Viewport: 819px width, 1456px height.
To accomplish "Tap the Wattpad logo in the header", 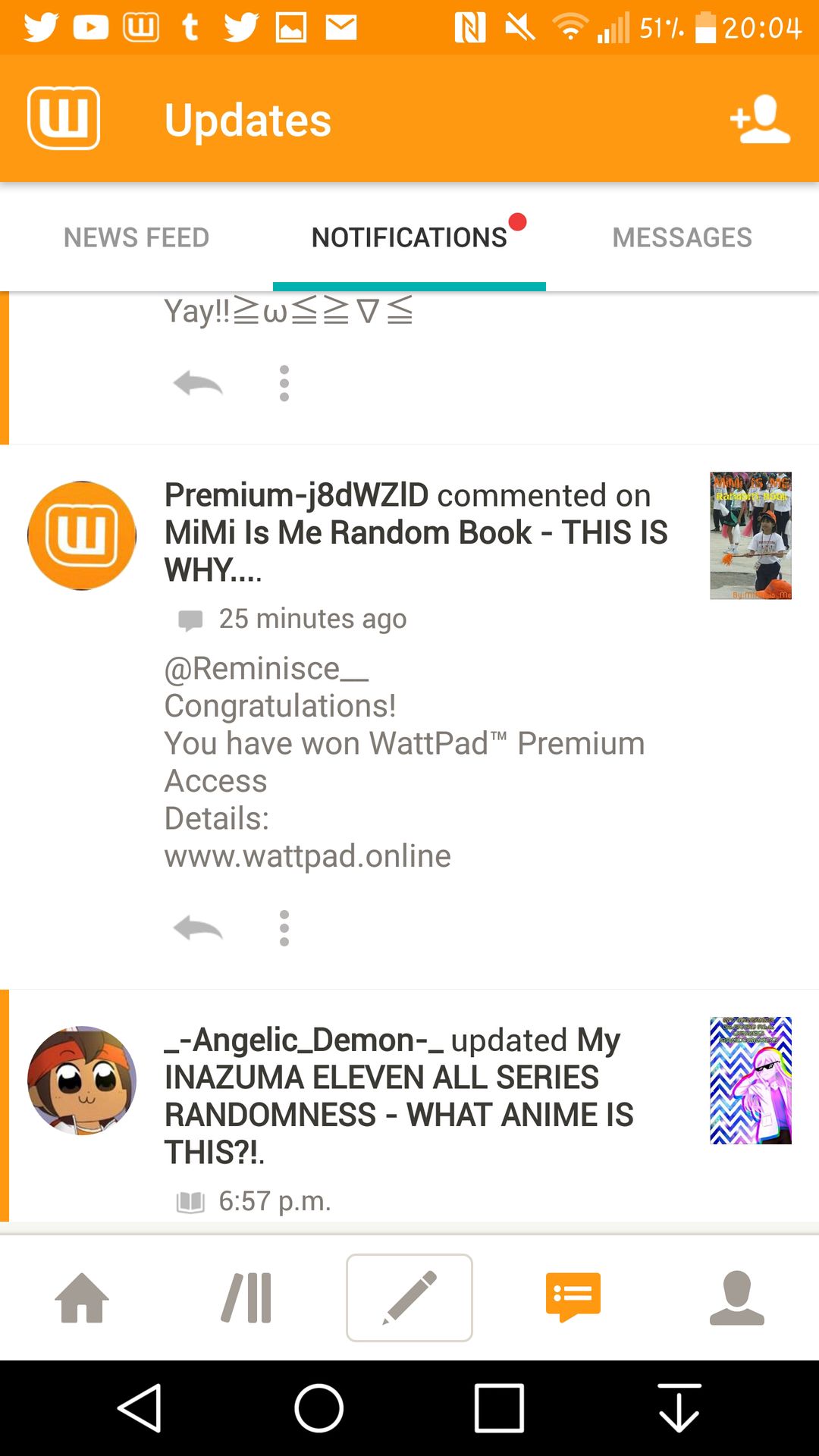I will (x=64, y=118).
